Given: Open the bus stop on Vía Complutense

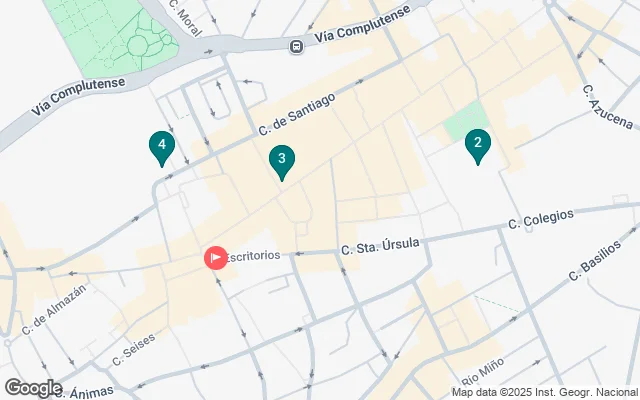Looking at the screenshot, I should [297, 46].
